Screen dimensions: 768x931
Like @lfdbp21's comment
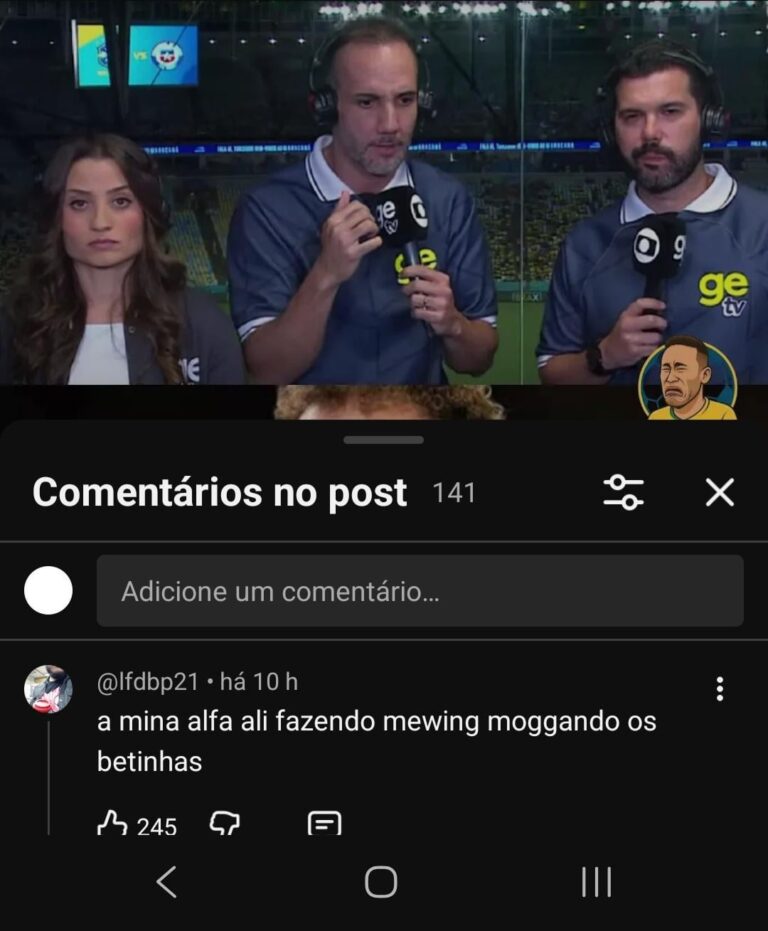coord(113,824)
